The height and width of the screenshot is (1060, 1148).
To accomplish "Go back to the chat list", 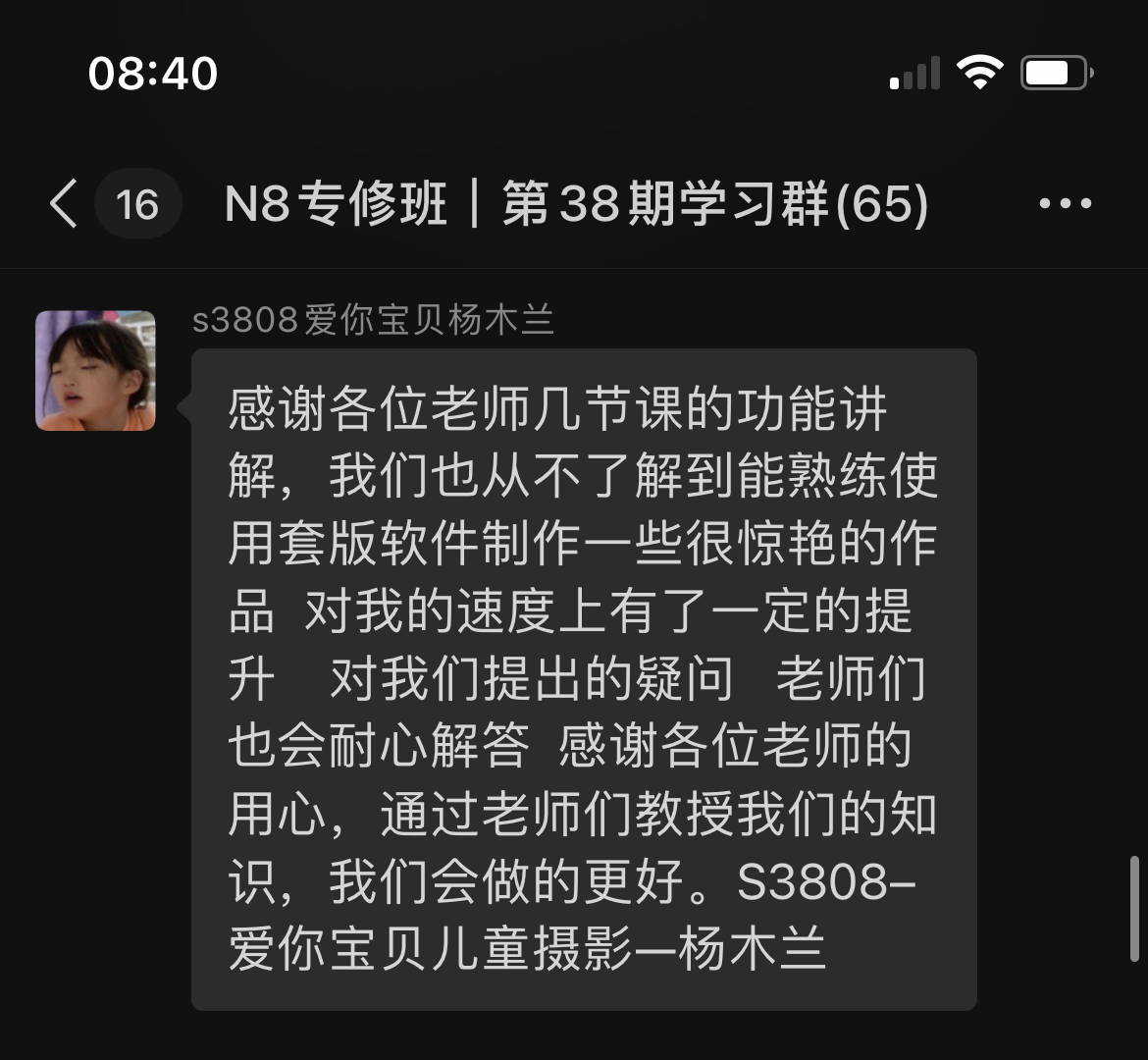I will (x=64, y=204).
